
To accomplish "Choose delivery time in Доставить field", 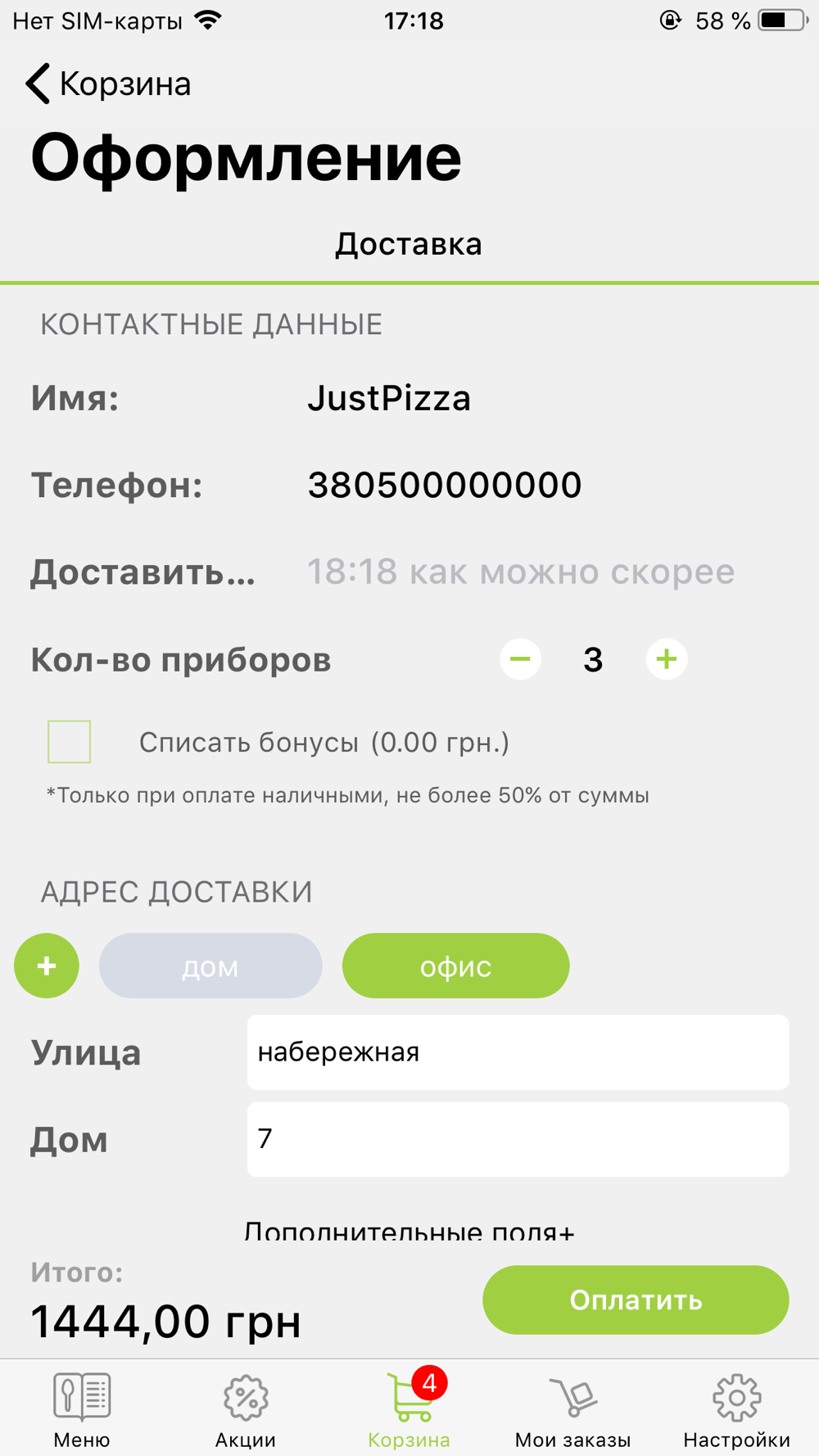I will tap(520, 572).
